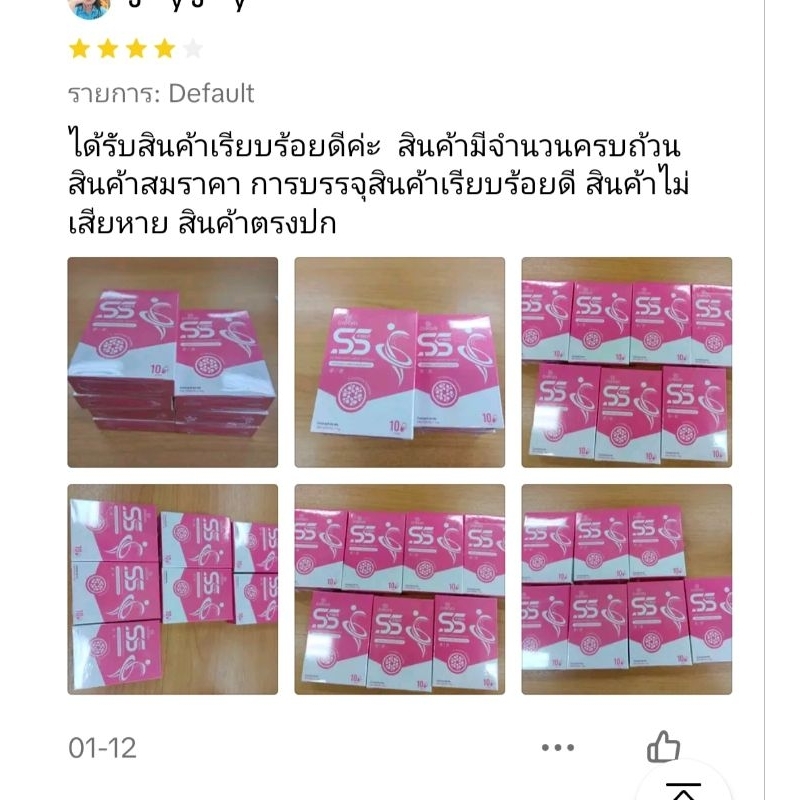View the photo with sideways-rotated boxes

tap(172, 589)
